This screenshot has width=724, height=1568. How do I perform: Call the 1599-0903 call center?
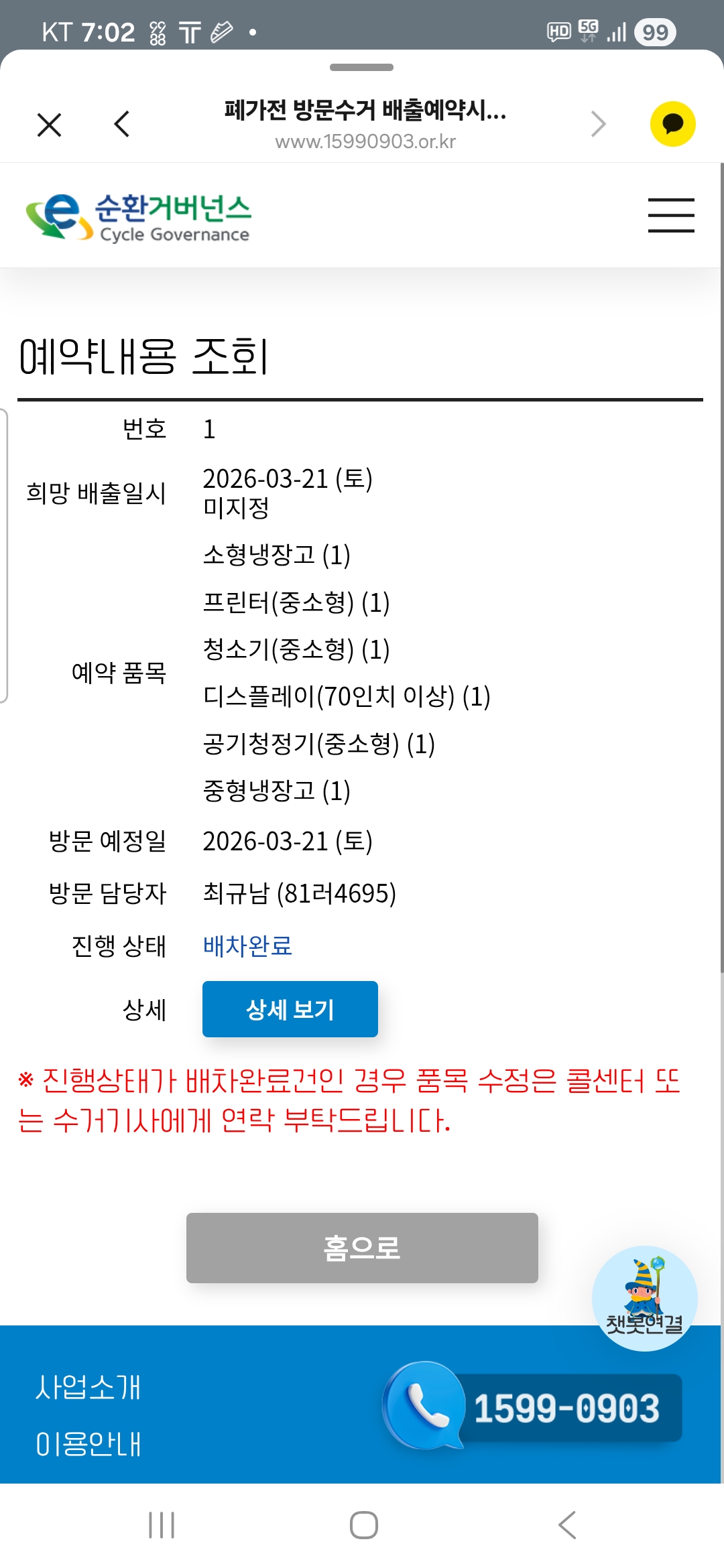tap(533, 1407)
